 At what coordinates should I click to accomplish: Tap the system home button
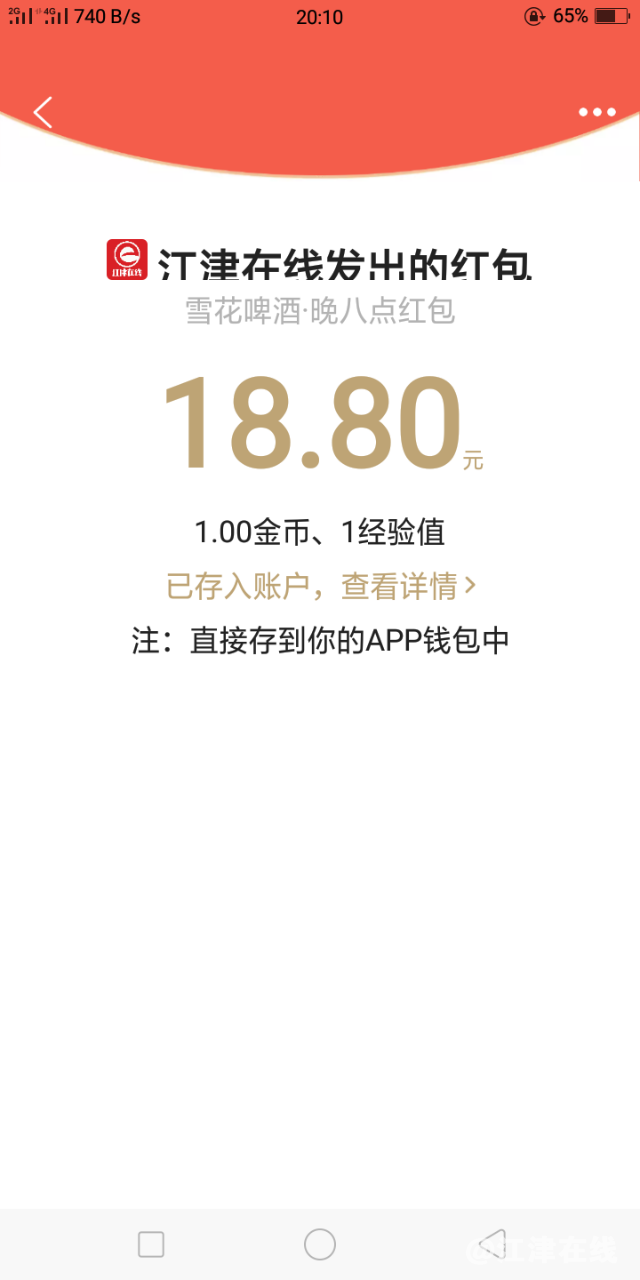320,1244
